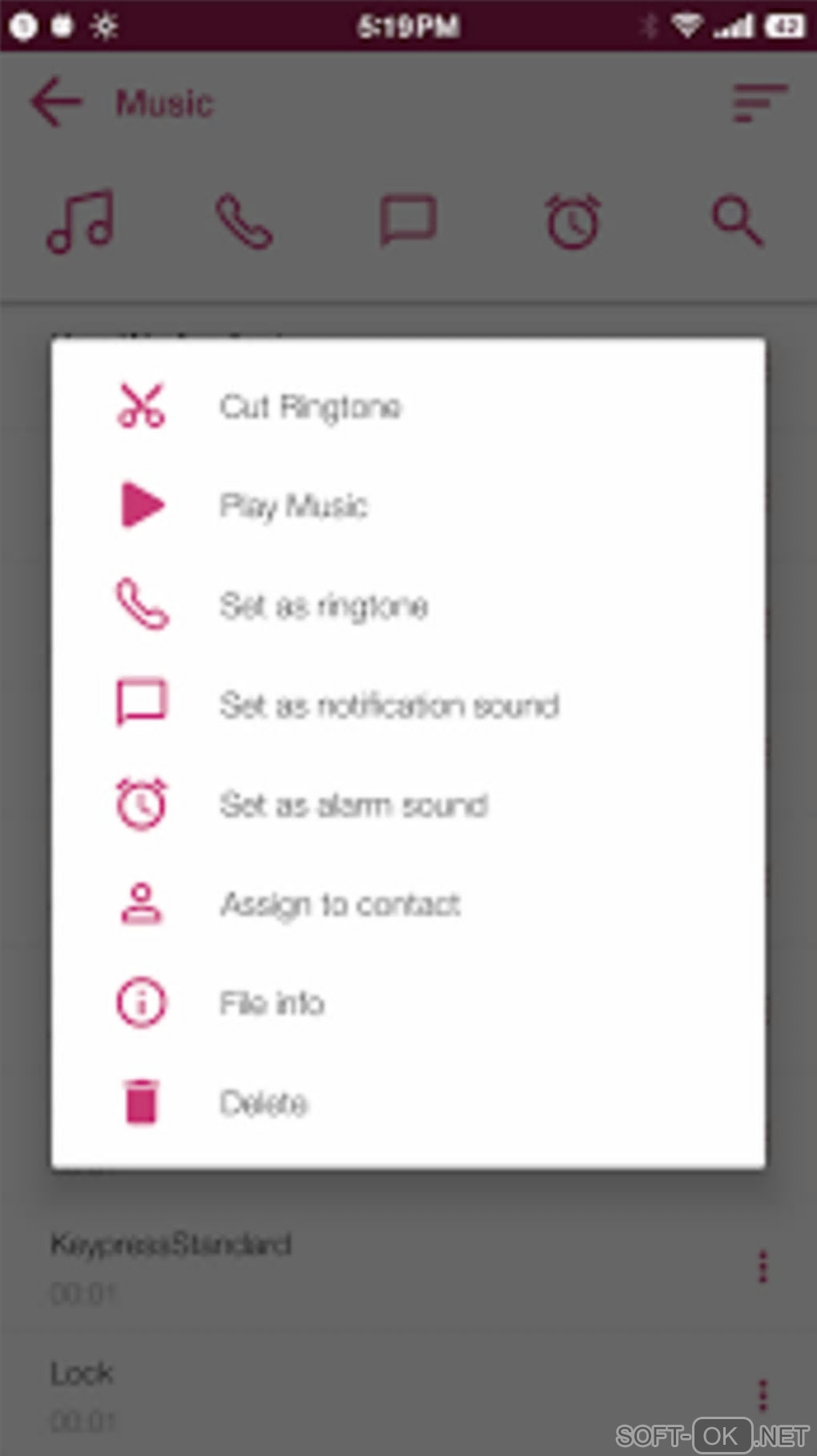
Task: Open File info
Action: pyautogui.click(x=272, y=1003)
